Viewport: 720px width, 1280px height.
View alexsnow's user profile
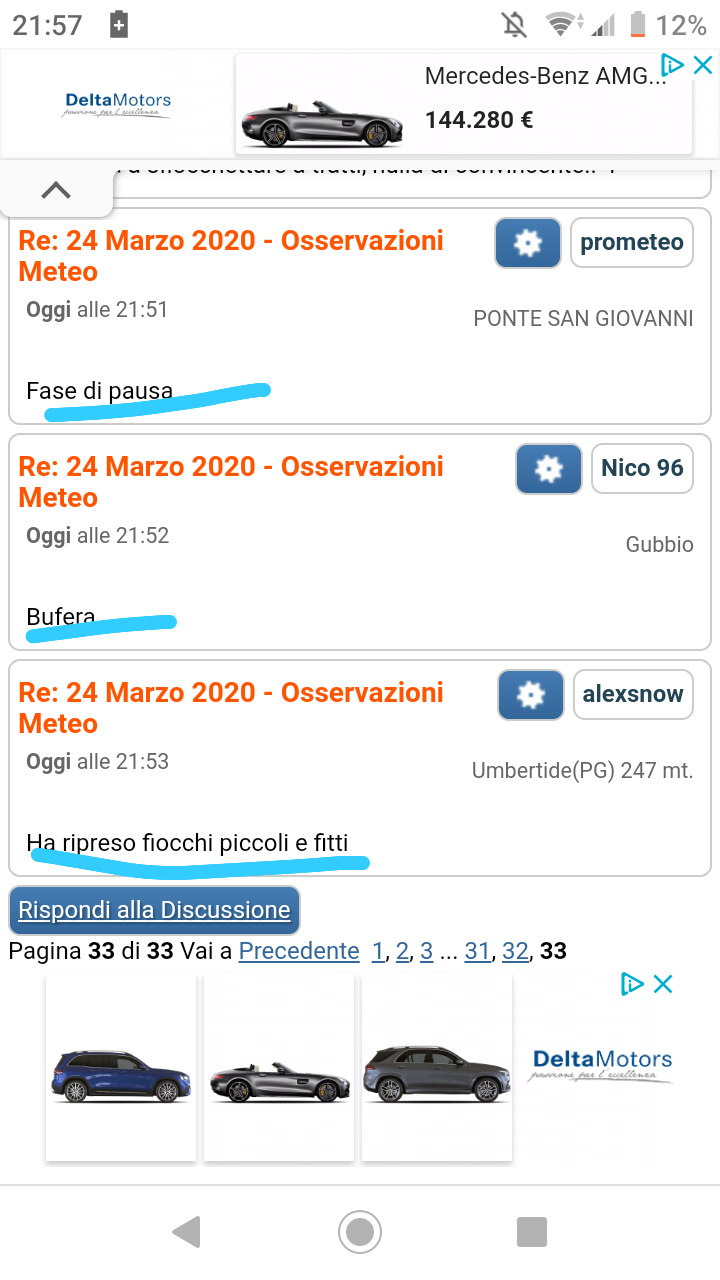[x=633, y=695]
